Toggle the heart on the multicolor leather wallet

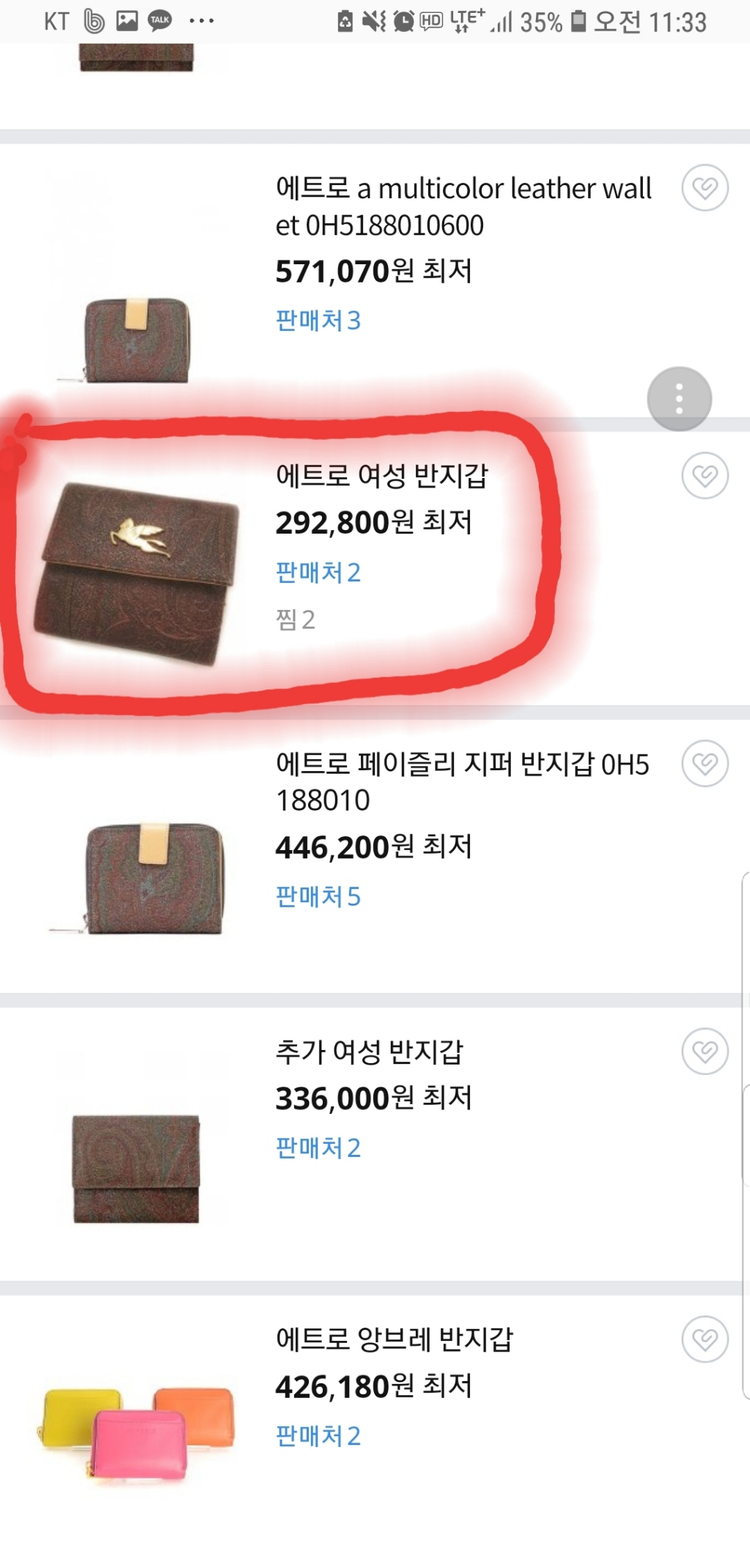[704, 188]
